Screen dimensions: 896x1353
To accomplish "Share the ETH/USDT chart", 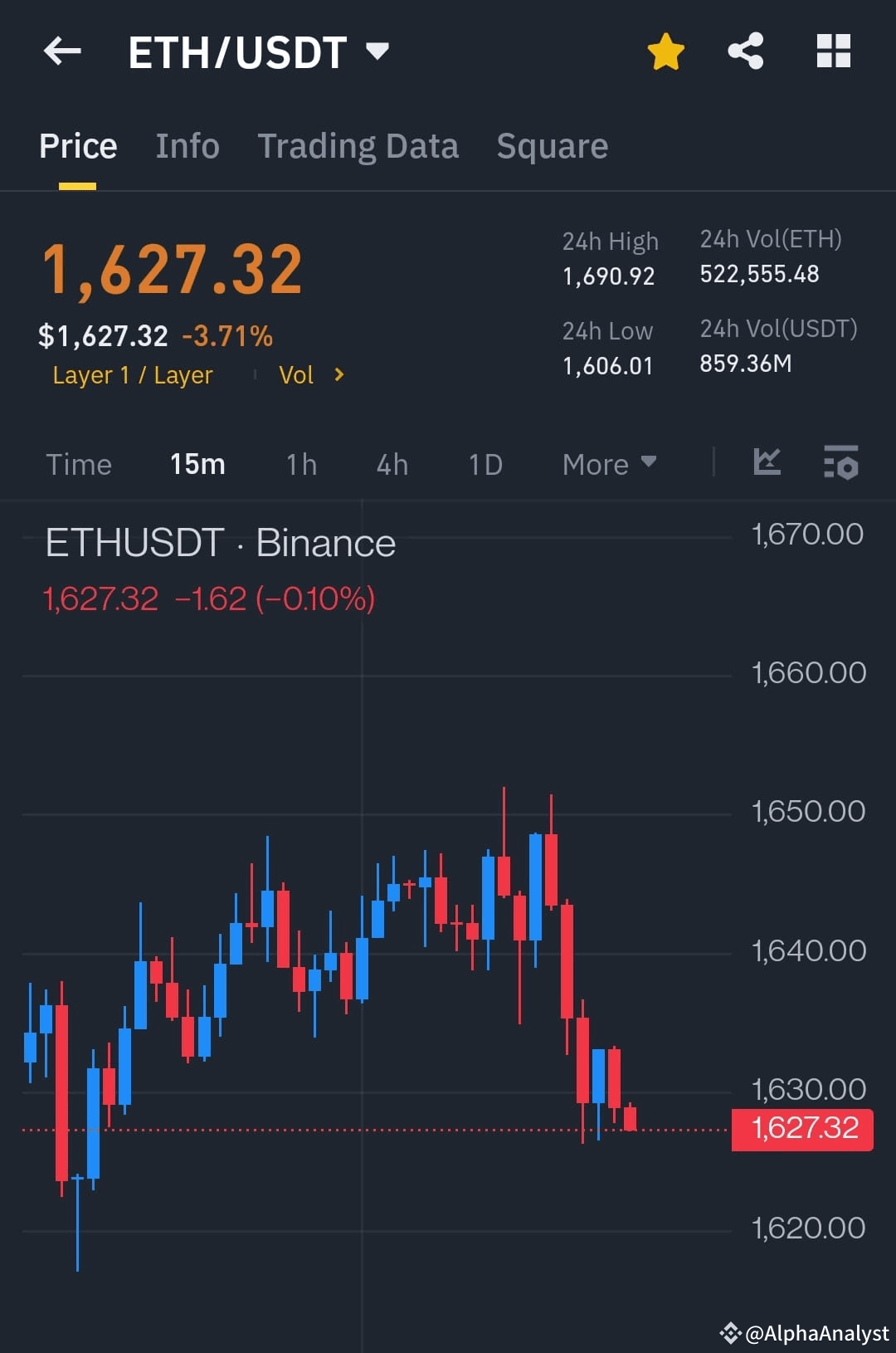I will pyautogui.click(x=745, y=51).
